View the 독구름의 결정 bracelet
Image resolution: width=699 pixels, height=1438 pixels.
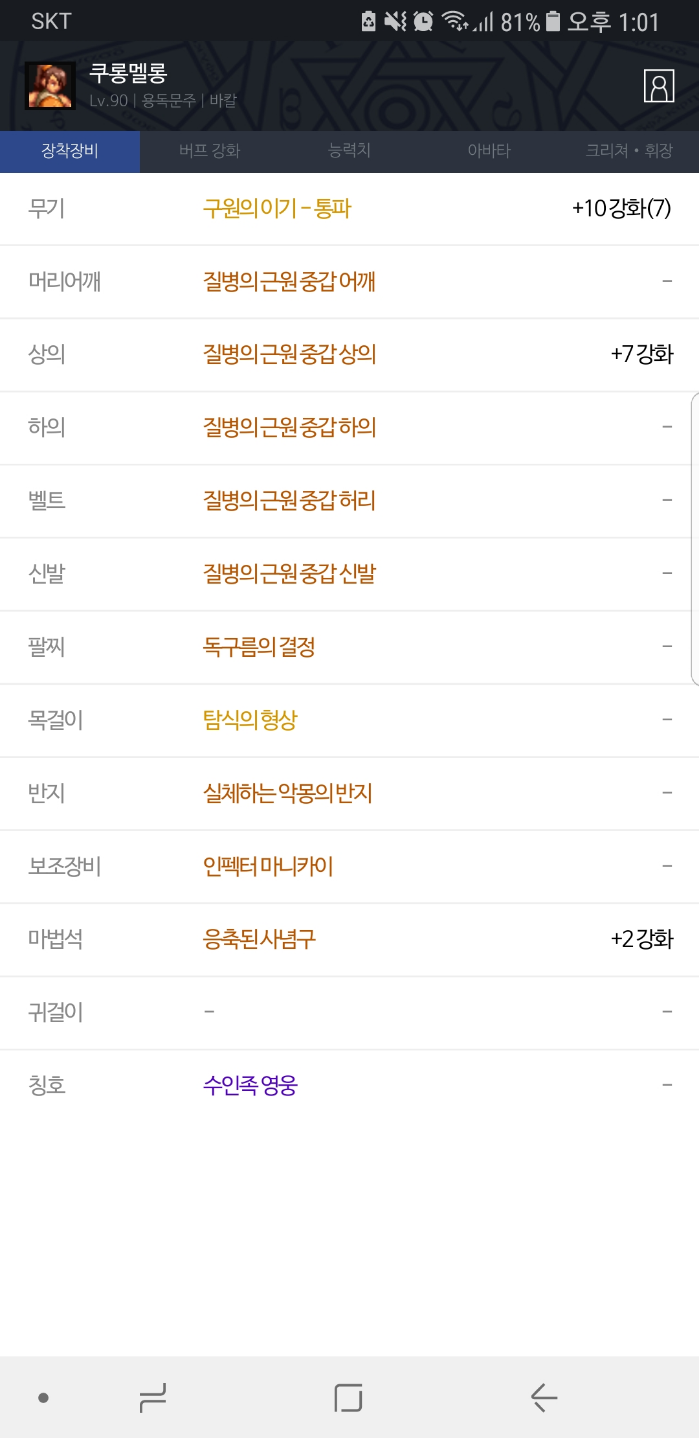click(x=259, y=647)
